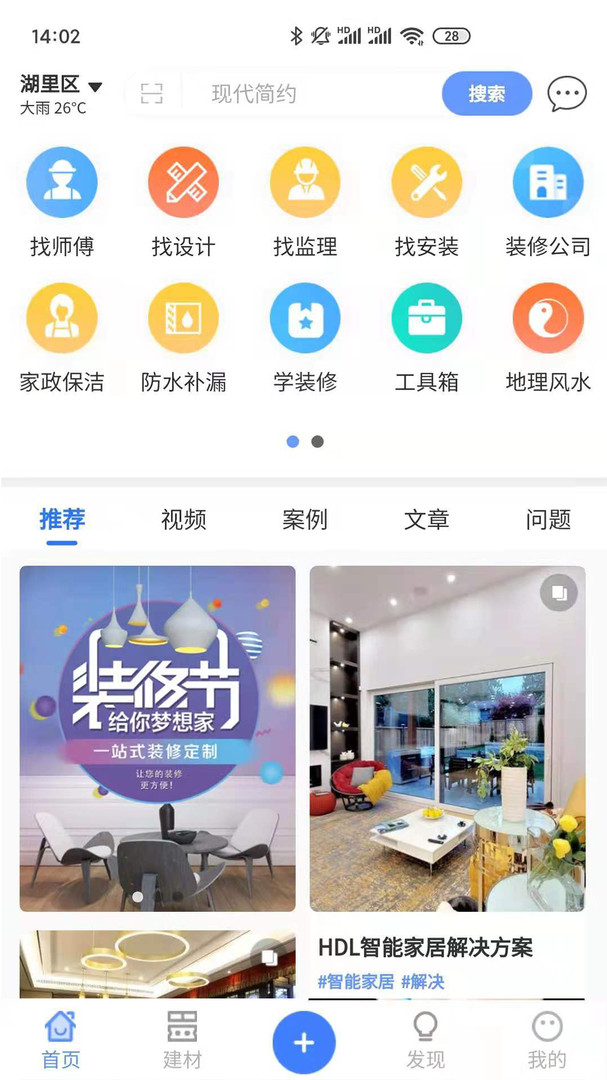The height and width of the screenshot is (1080, 607).
Task: Focus the 现代简约 search field
Action: [x=310, y=94]
